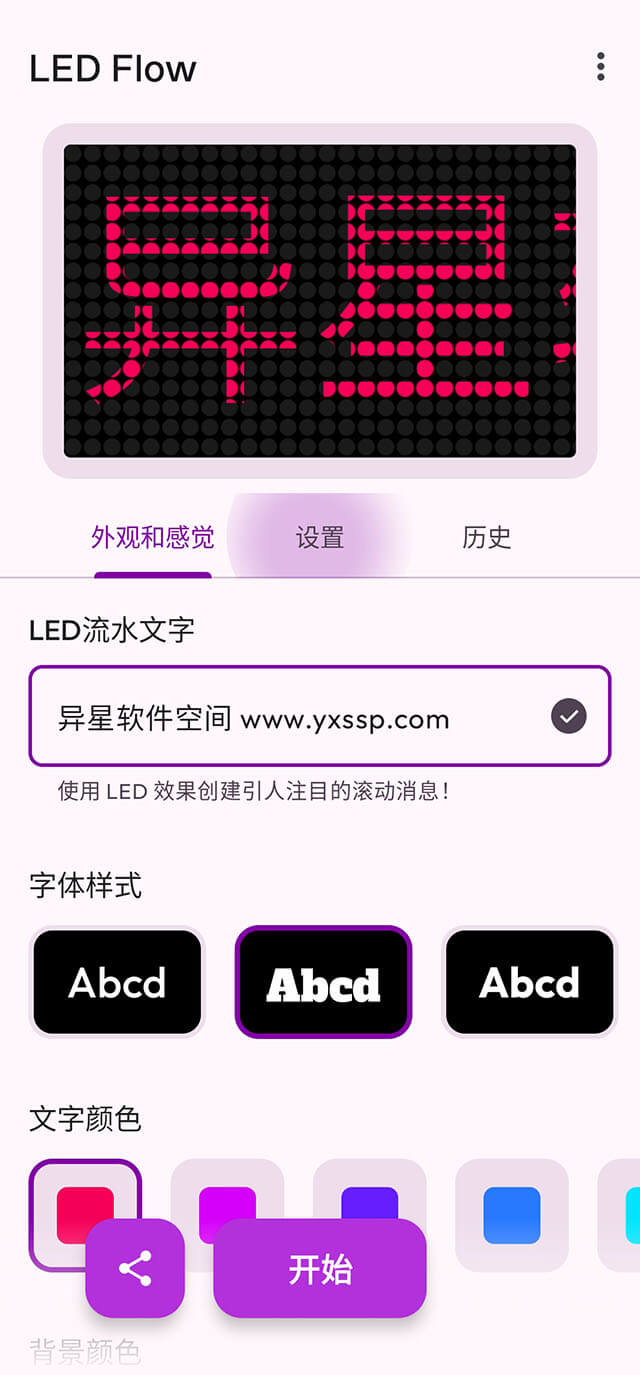
Task: Share the LED message
Action: pyautogui.click(x=135, y=1268)
